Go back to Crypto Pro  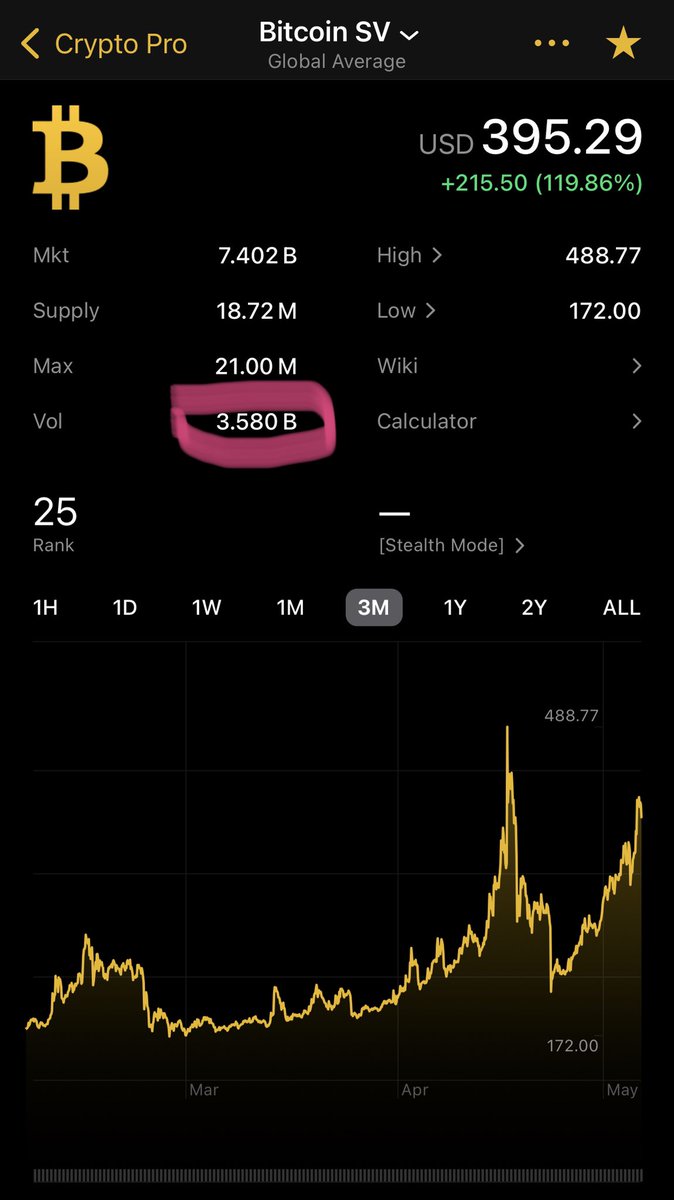coord(103,44)
